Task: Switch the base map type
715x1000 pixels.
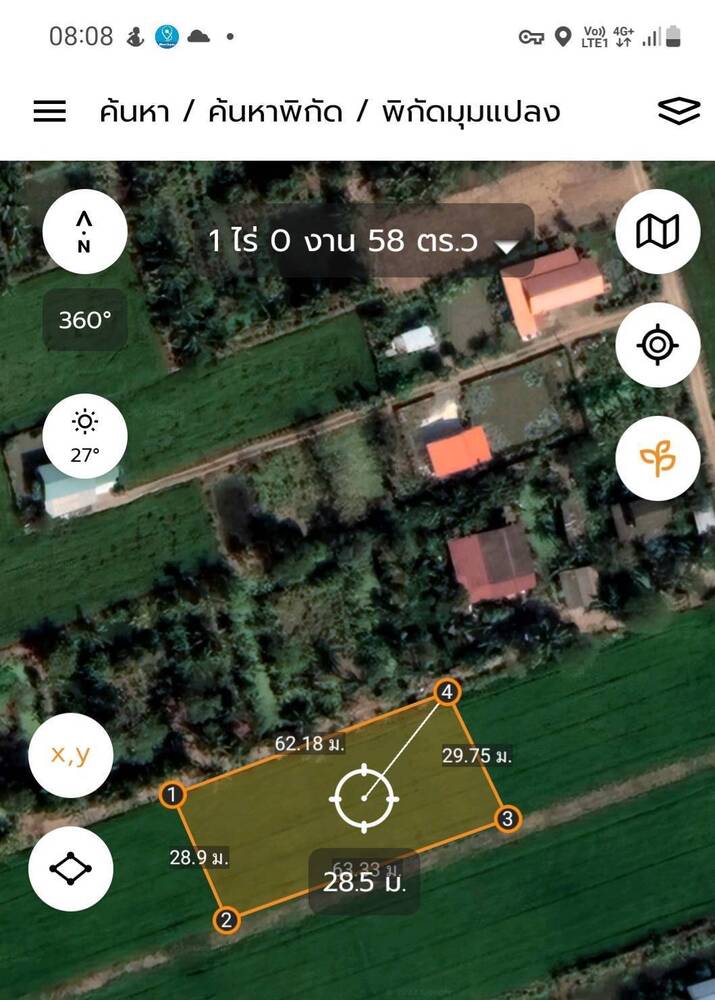Action: tap(657, 232)
